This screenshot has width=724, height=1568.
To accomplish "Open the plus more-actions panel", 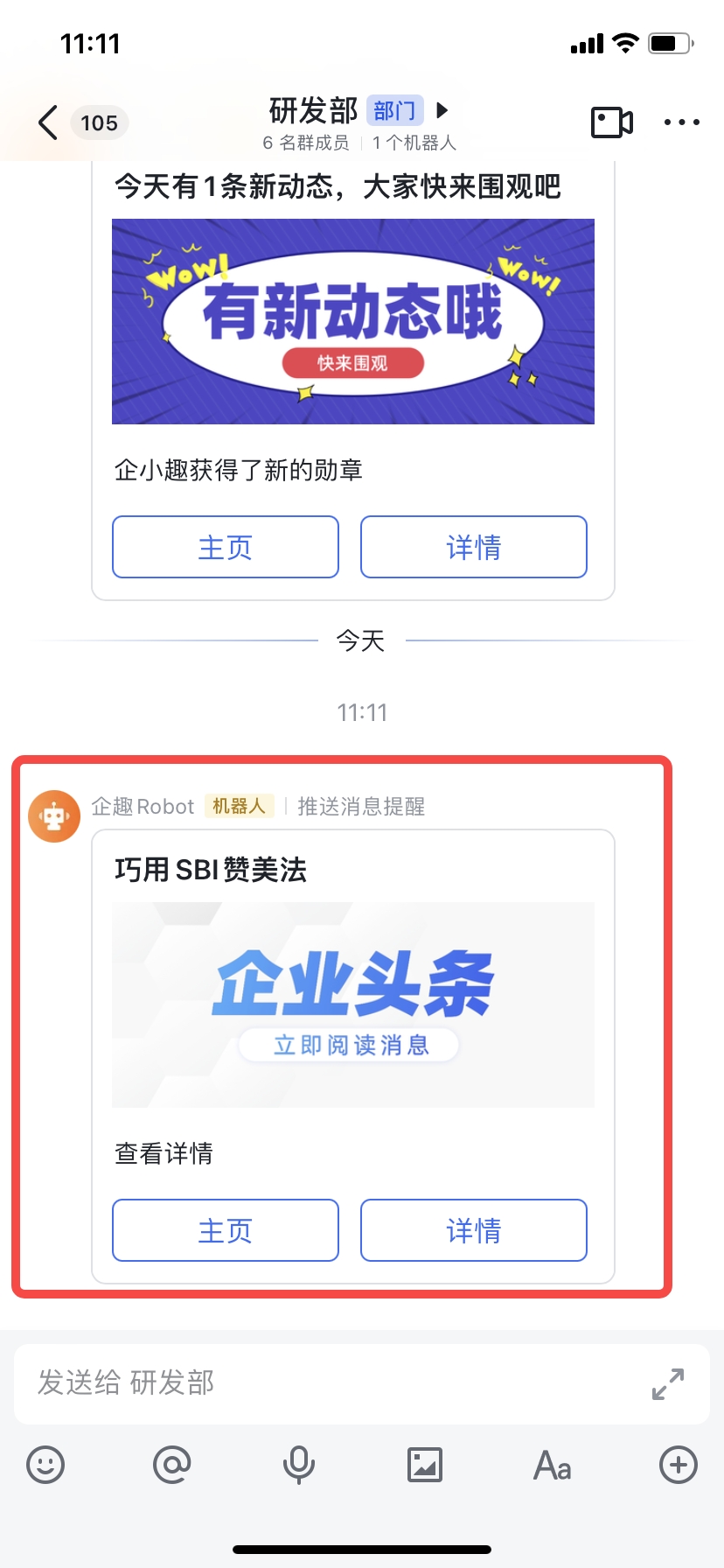I will (678, 1464).
